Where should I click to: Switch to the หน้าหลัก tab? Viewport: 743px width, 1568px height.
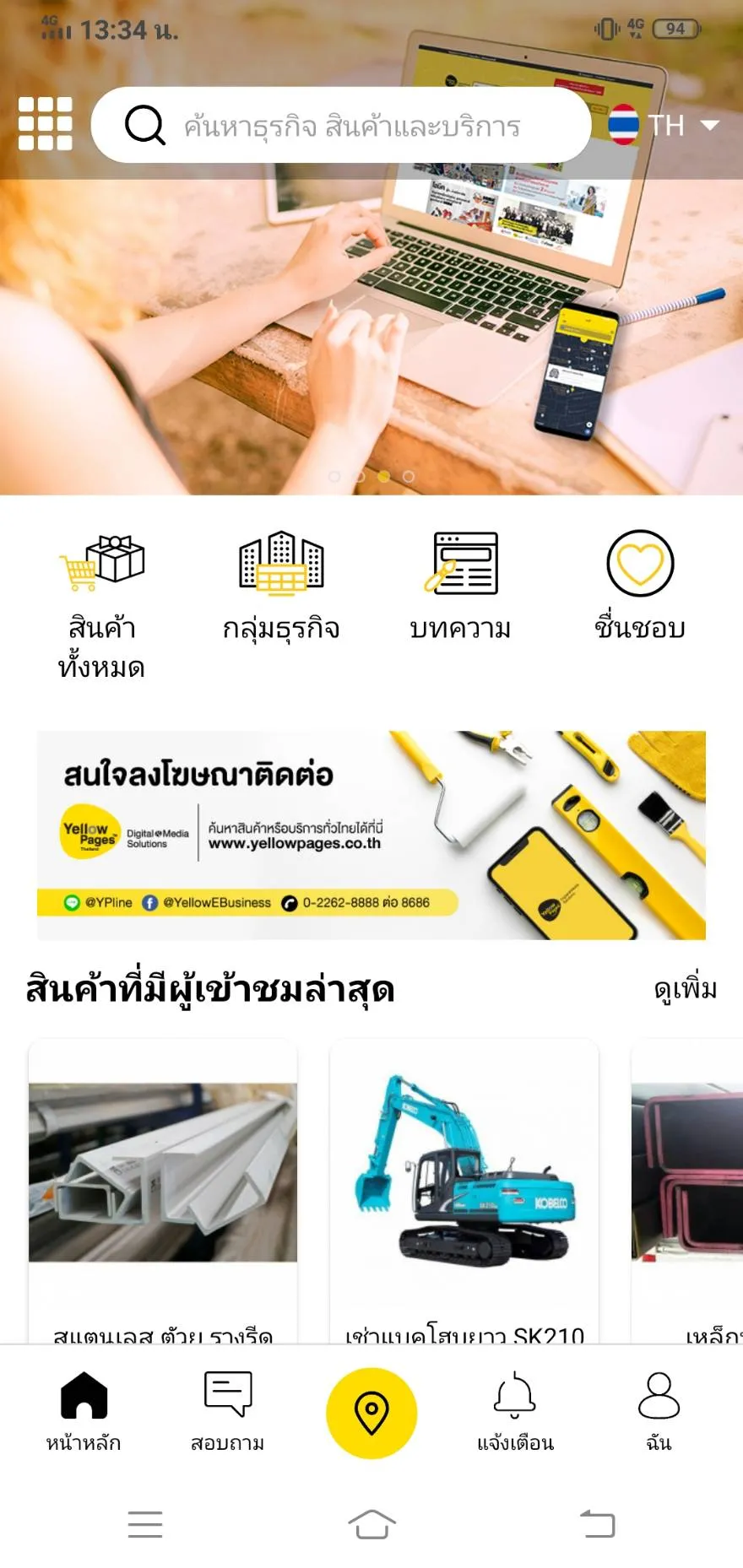tap(84, 1411)
